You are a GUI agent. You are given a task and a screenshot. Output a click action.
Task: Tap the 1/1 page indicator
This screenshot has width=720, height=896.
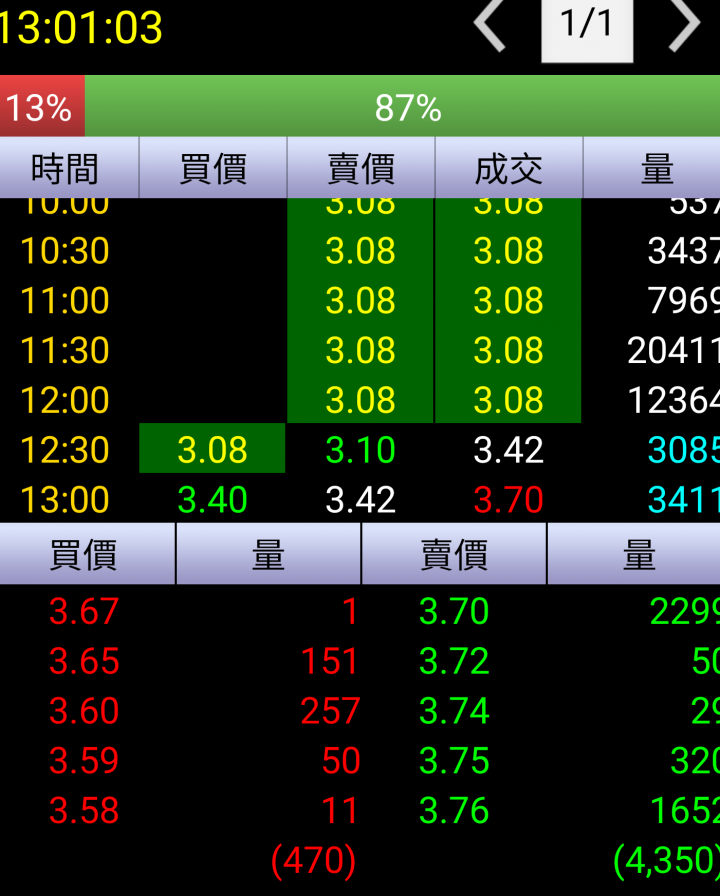587,26
